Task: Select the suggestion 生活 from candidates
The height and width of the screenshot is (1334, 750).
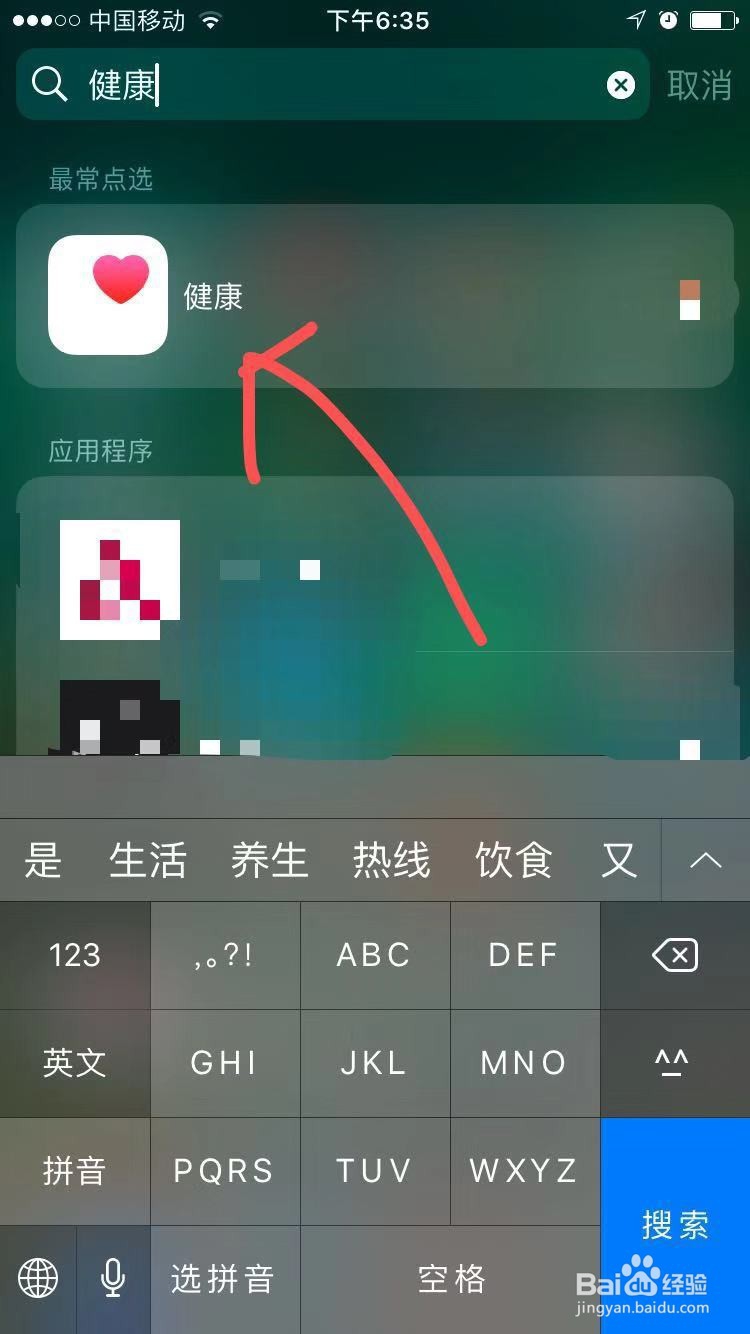Action: (x=147, y=860)
